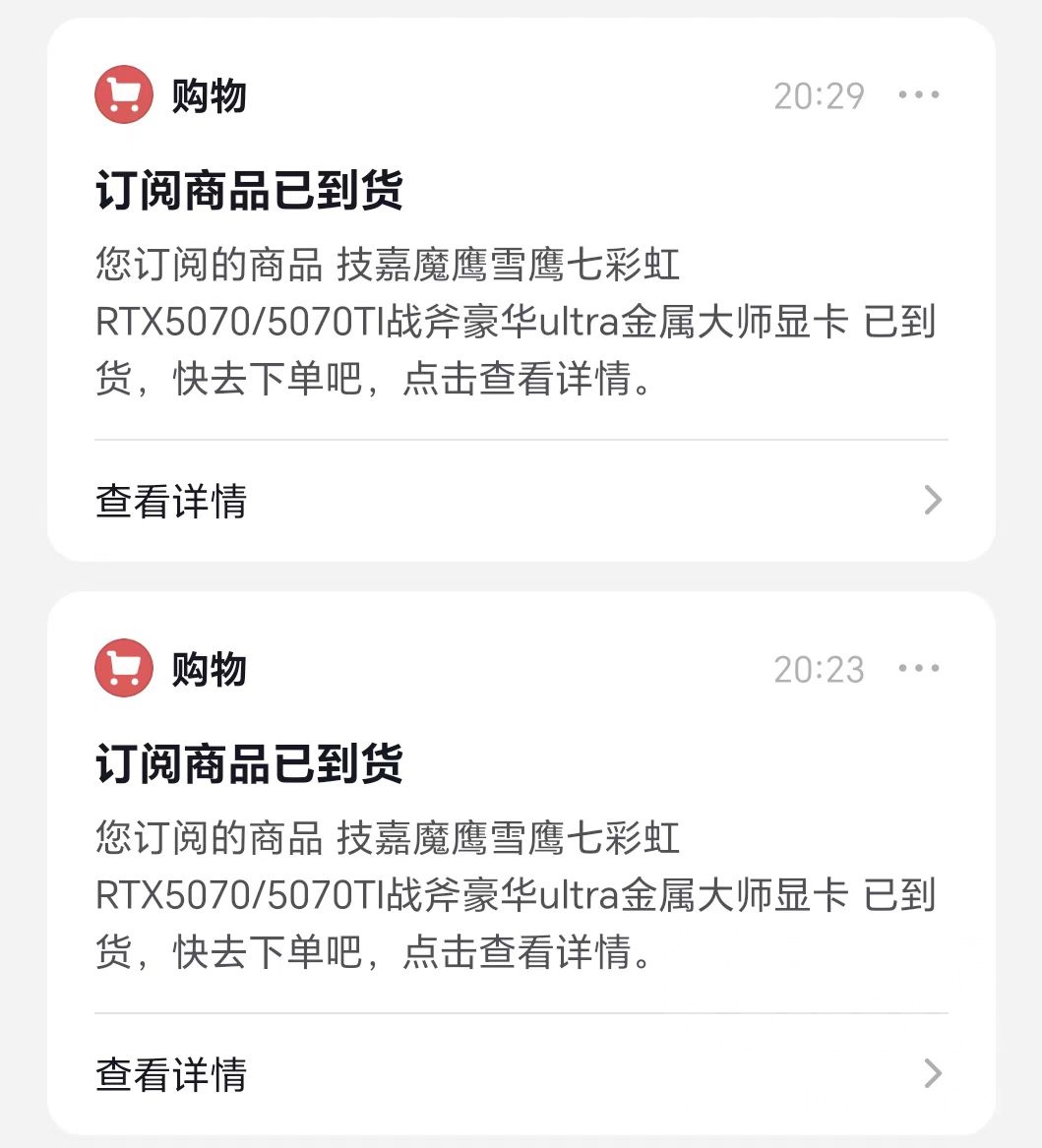
Task: Click the chevron next to first 查看详情
Action: (x=932, y=501)
